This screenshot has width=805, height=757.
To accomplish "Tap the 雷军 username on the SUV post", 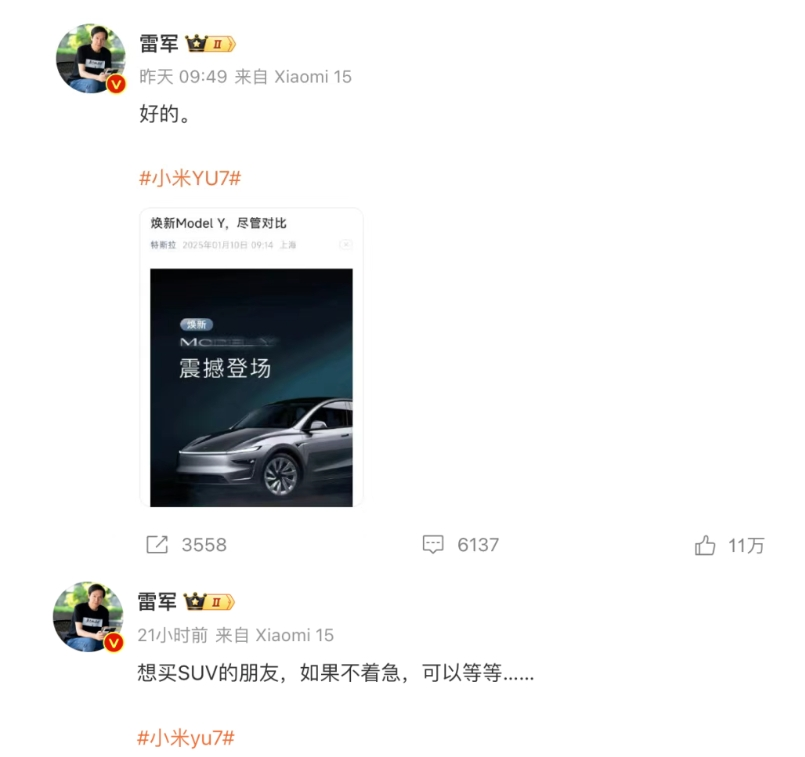I will click(x=157, y=601).
